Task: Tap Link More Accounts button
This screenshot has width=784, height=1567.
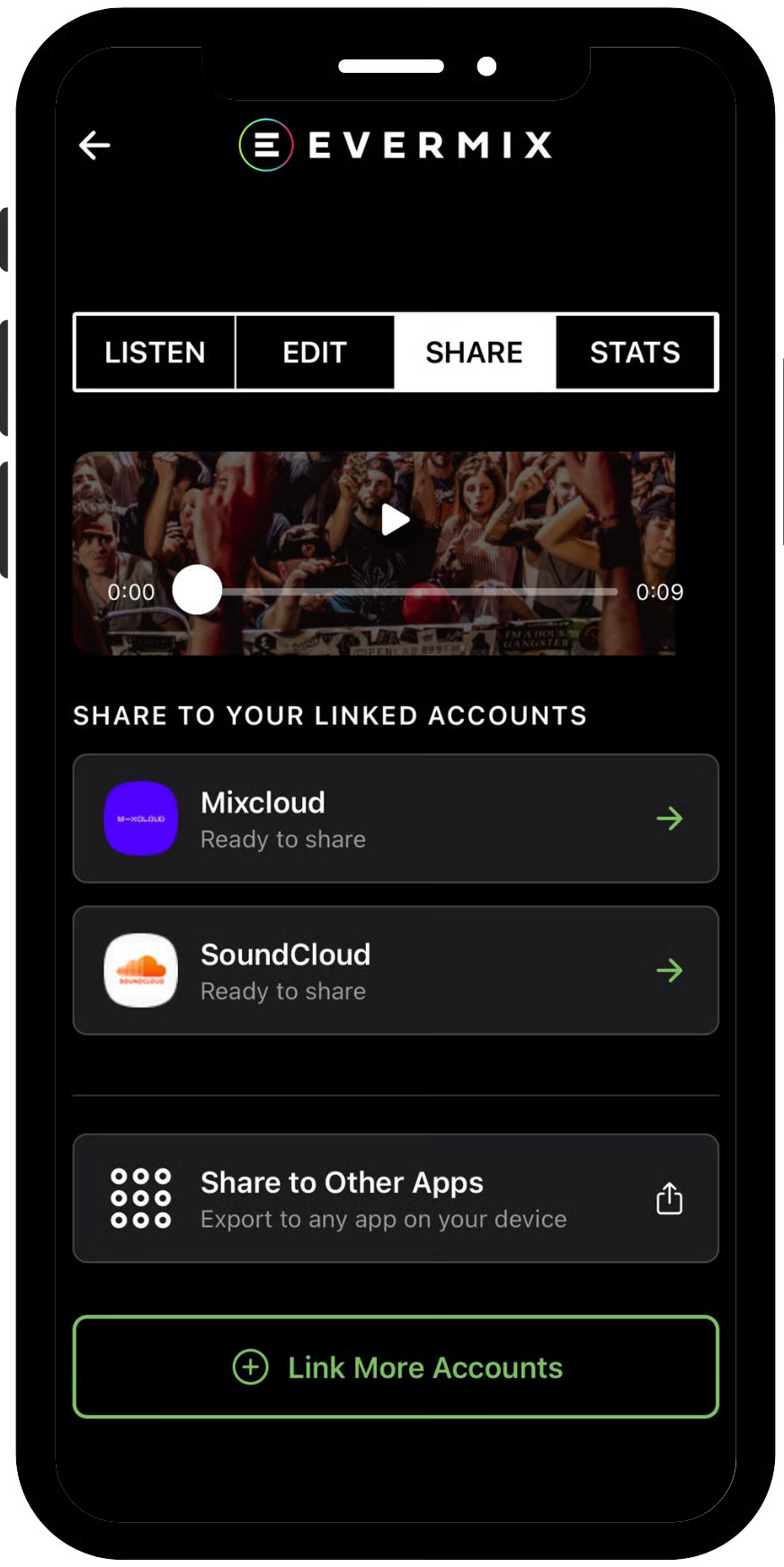Action: [x=396, y=1367]
